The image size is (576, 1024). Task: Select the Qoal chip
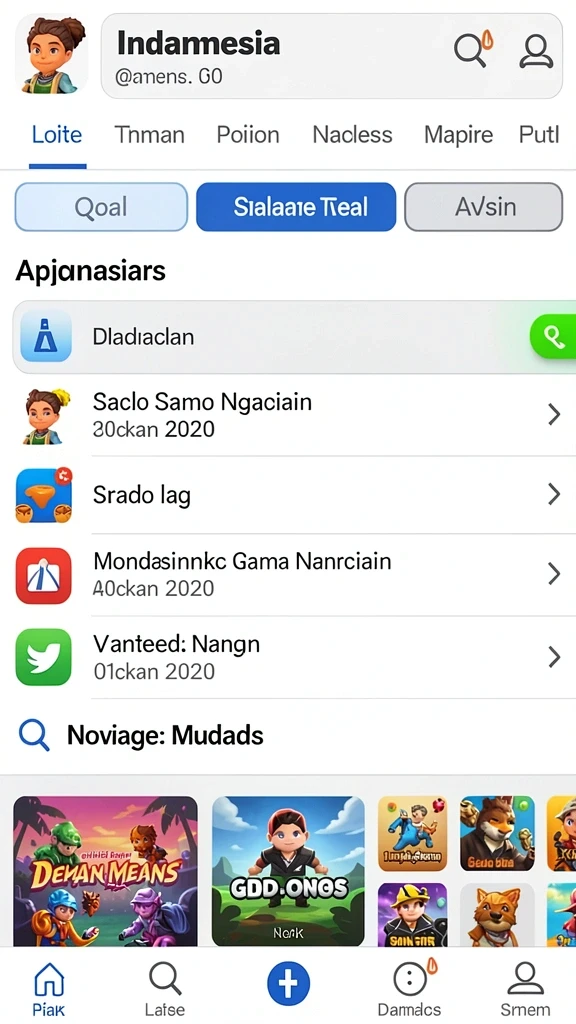[x=101, y=207]
